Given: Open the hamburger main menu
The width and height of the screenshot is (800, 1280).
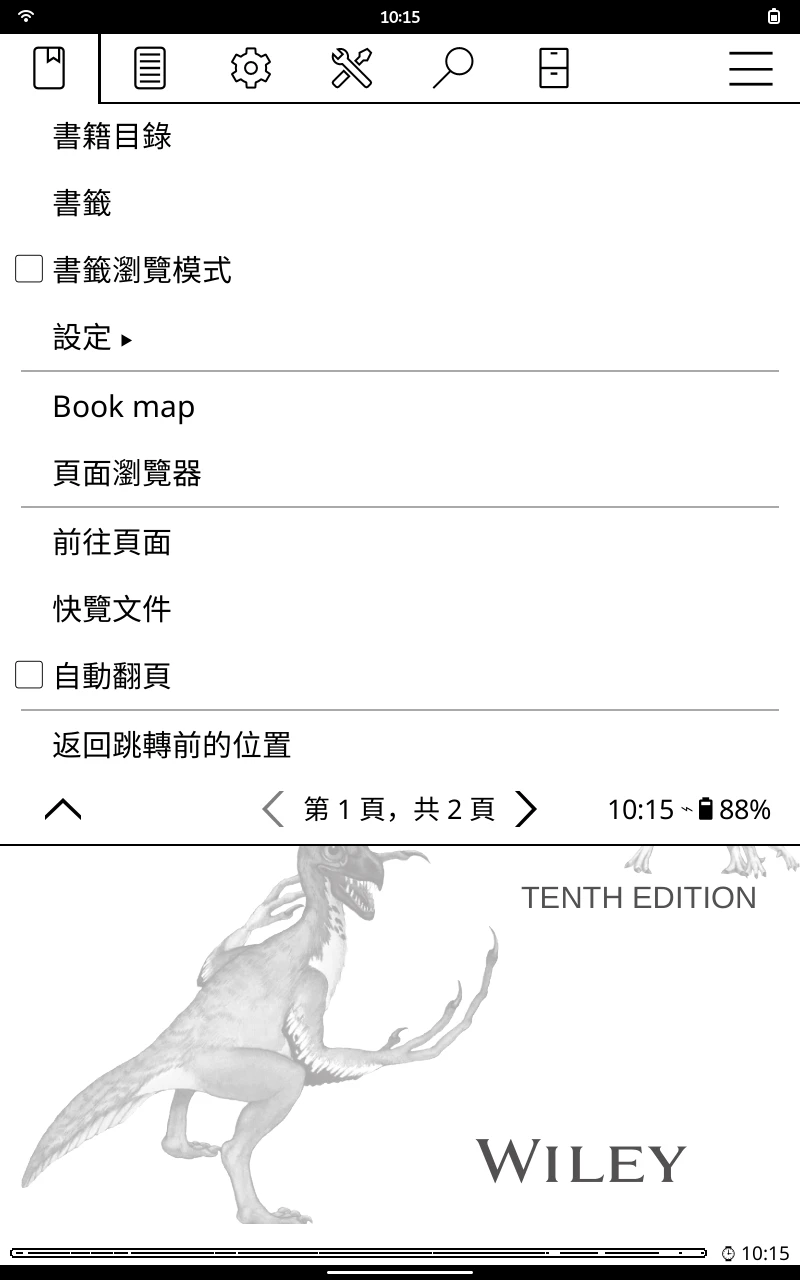Looking at the screenshot, I should click(750, 68).
